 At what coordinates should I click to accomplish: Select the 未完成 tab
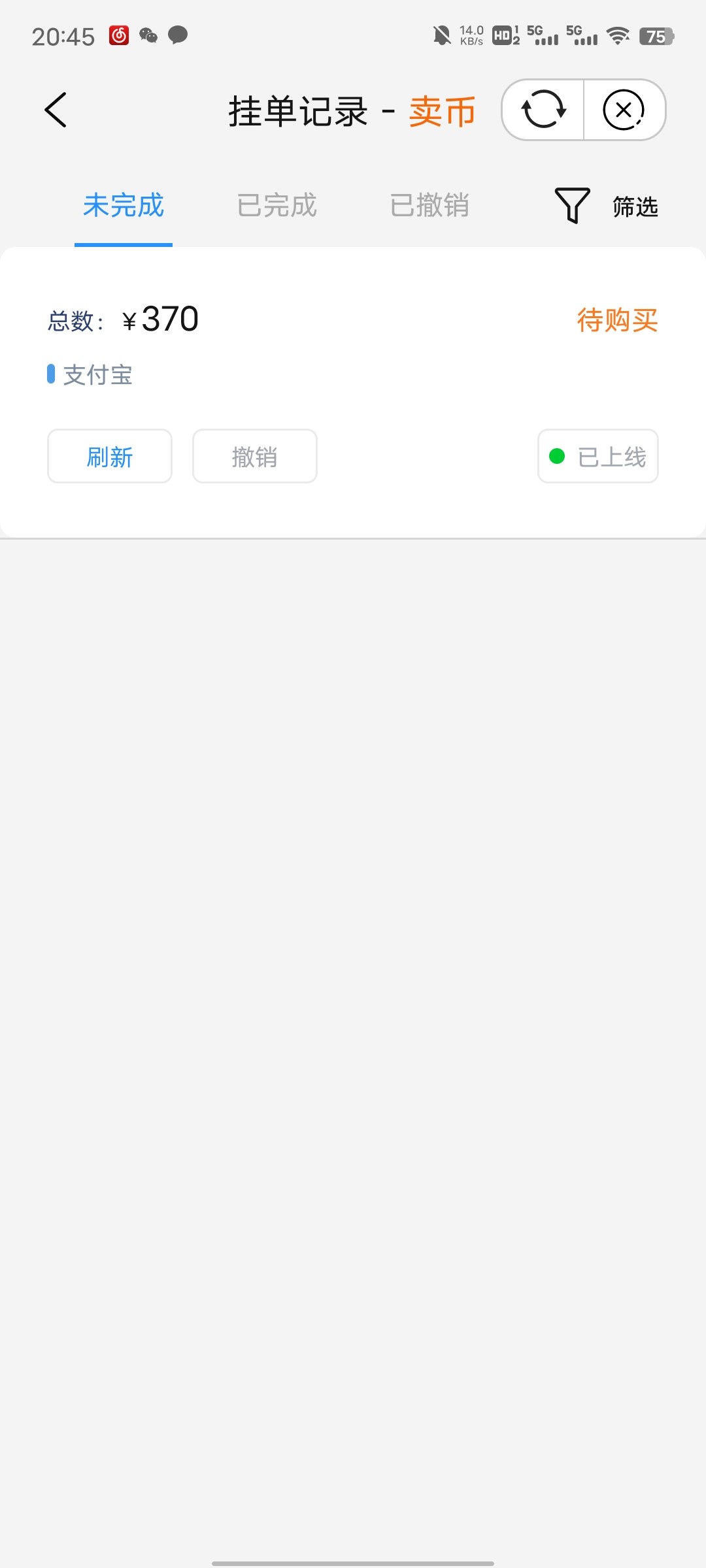pos(124,206)
